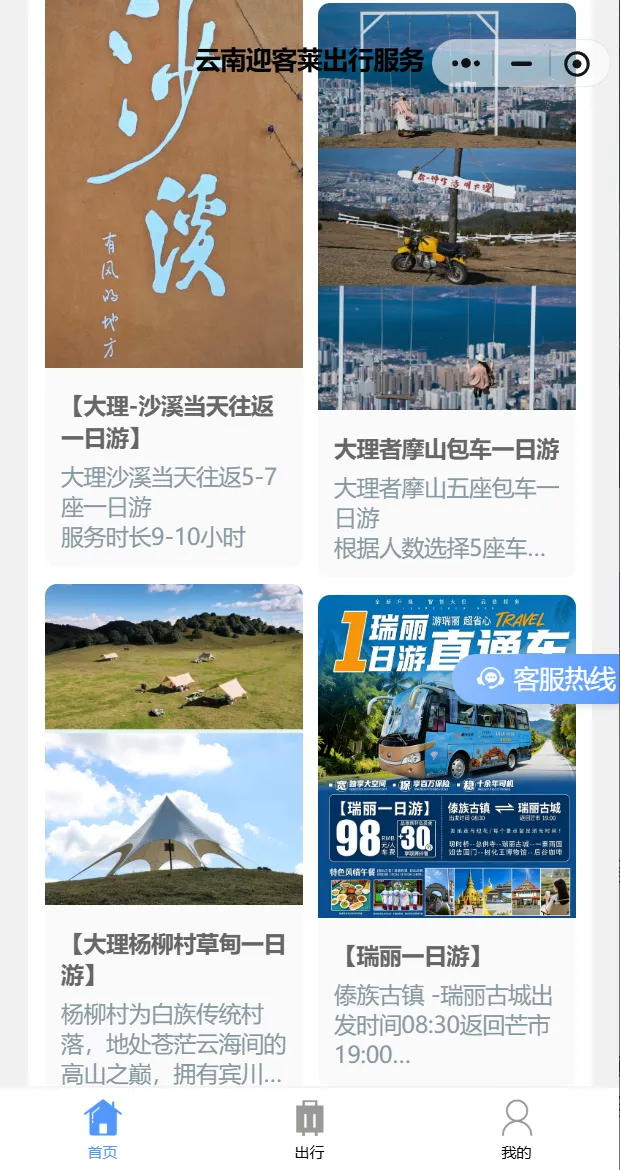
Task: Go to the 我的 tab
Action: pyautogui.click(x=516, y=1128)
